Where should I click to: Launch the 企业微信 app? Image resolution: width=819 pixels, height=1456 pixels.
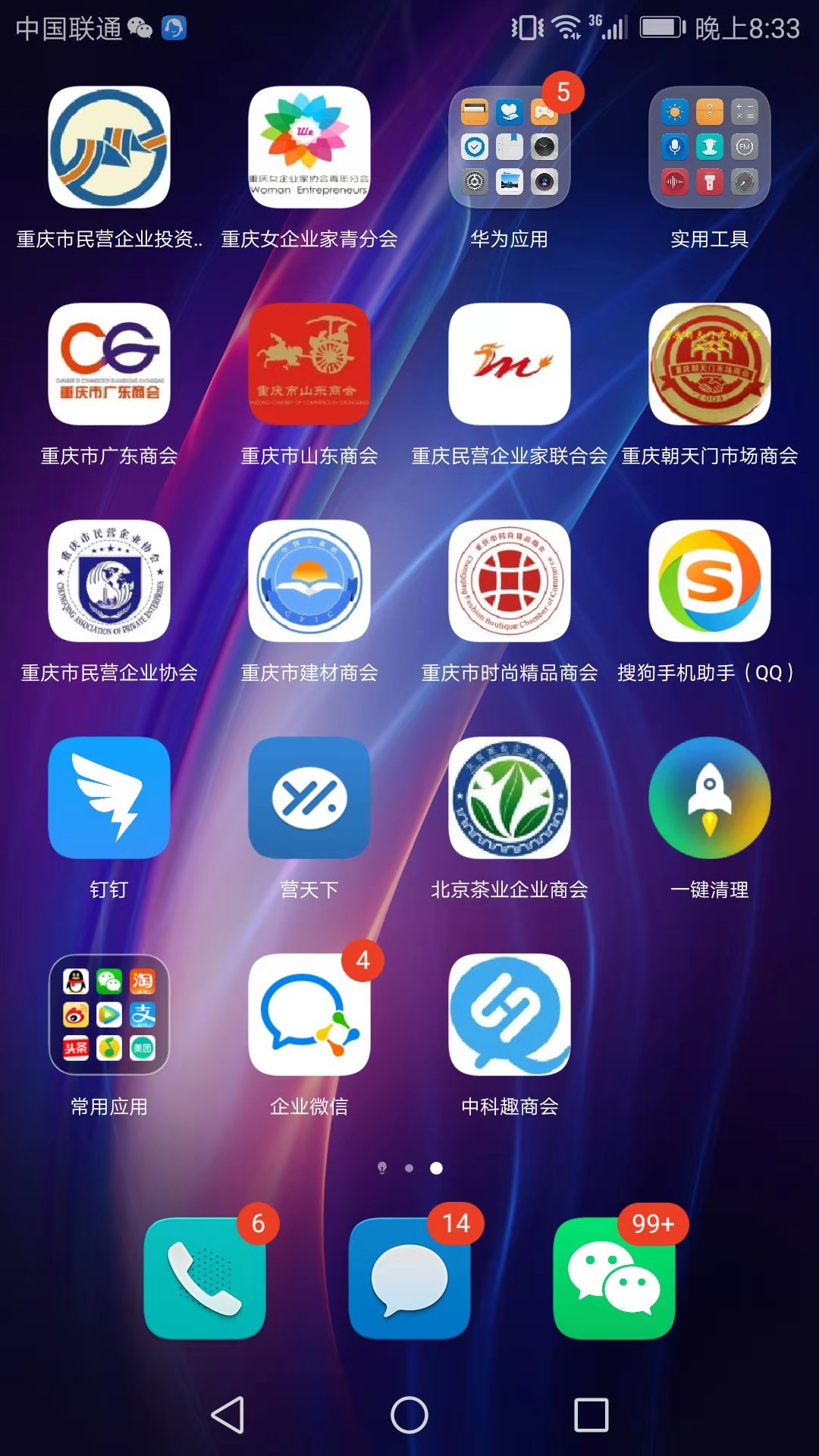pos(309,1015)
